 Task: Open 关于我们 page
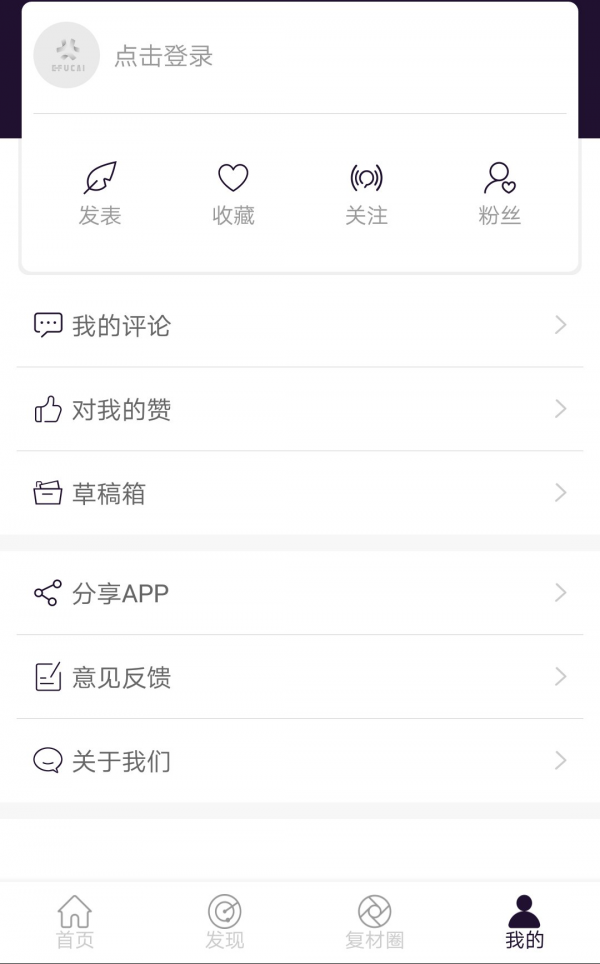[x=300, y=761]
